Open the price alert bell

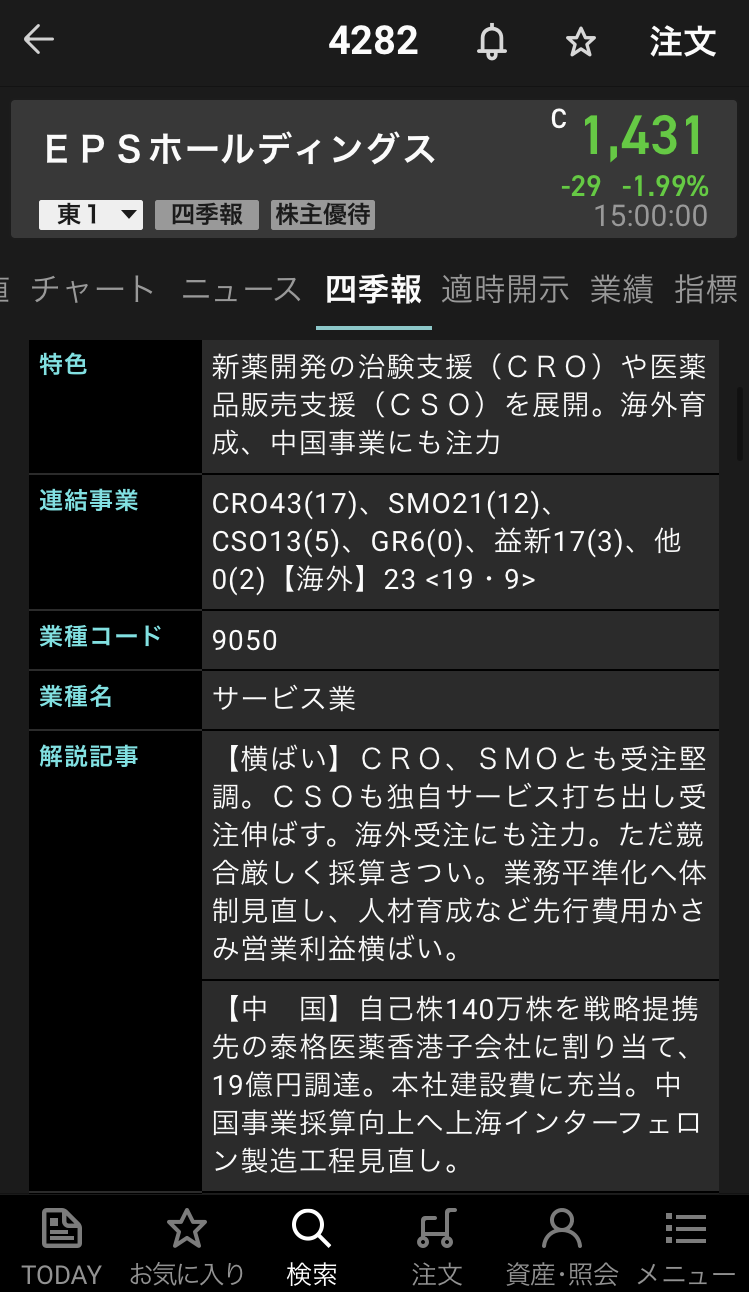pyautogui.click(x=491, y=42)
